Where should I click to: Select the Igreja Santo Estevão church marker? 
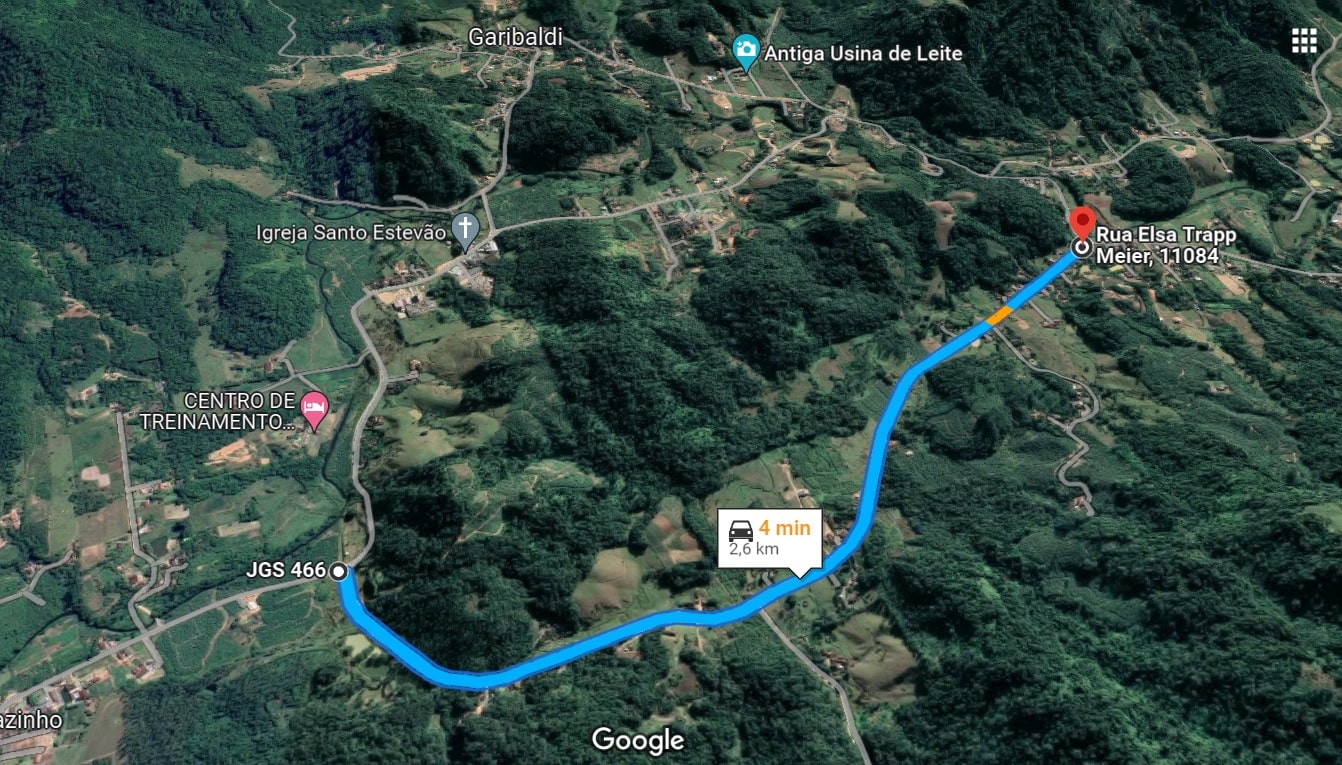pos(464,230)
